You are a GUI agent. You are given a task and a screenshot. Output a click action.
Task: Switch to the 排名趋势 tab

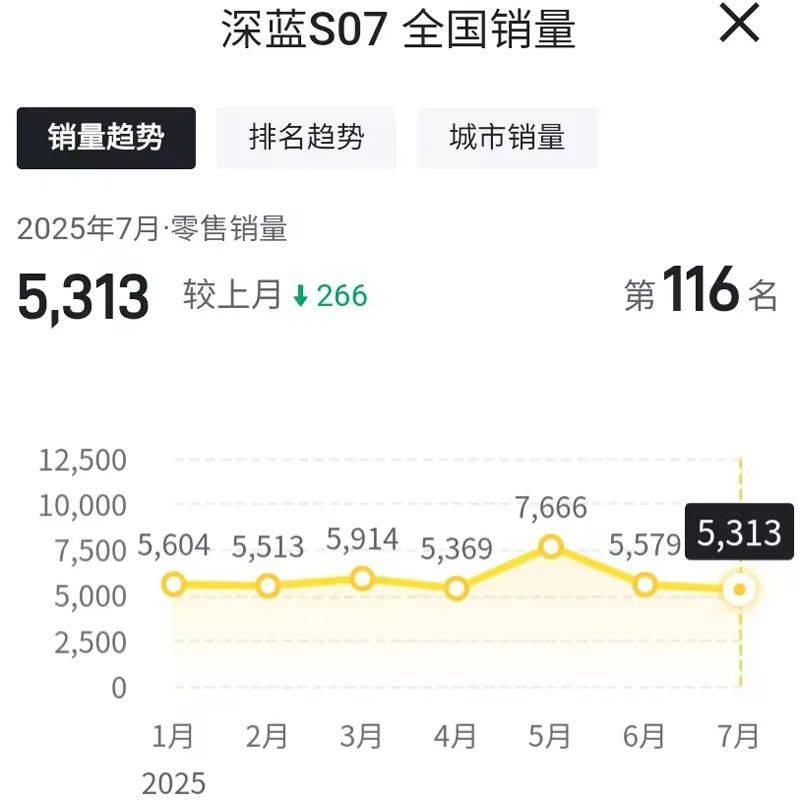point(306,138)
